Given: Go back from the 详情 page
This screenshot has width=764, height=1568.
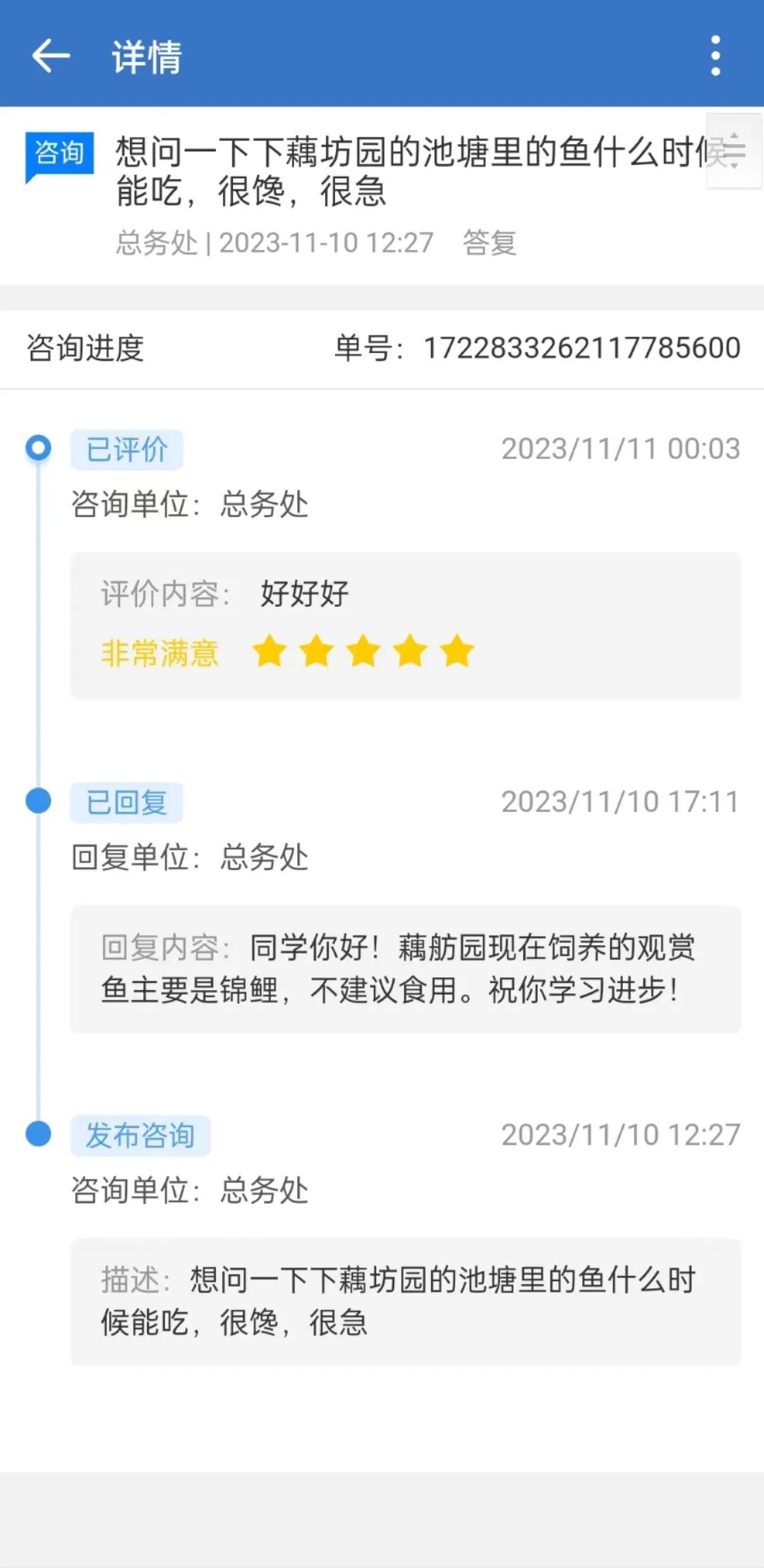Looking at the screenshot, I should (51, 56).
